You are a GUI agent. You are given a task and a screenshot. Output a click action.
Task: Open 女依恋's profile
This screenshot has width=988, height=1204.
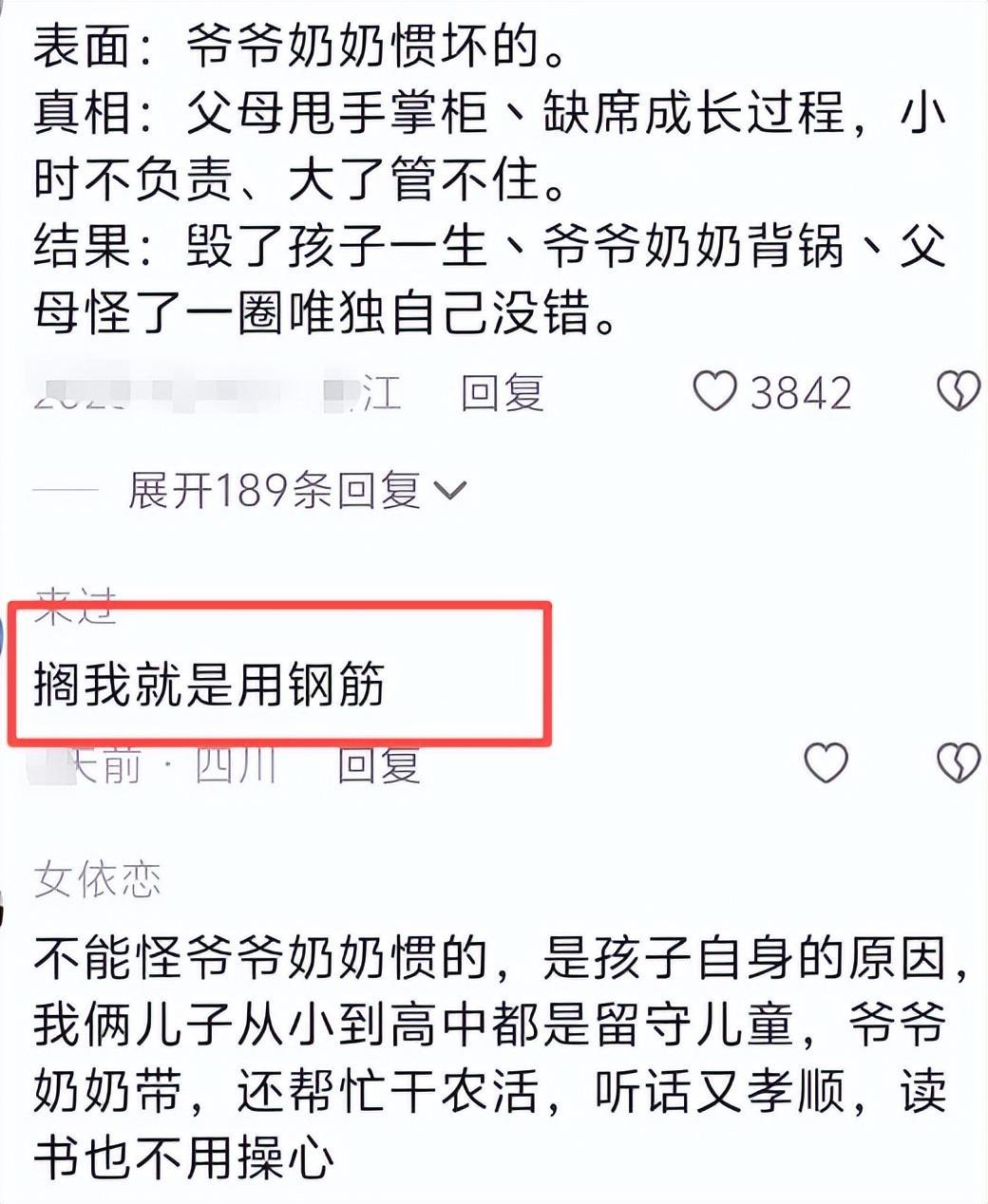click(97, 880)
